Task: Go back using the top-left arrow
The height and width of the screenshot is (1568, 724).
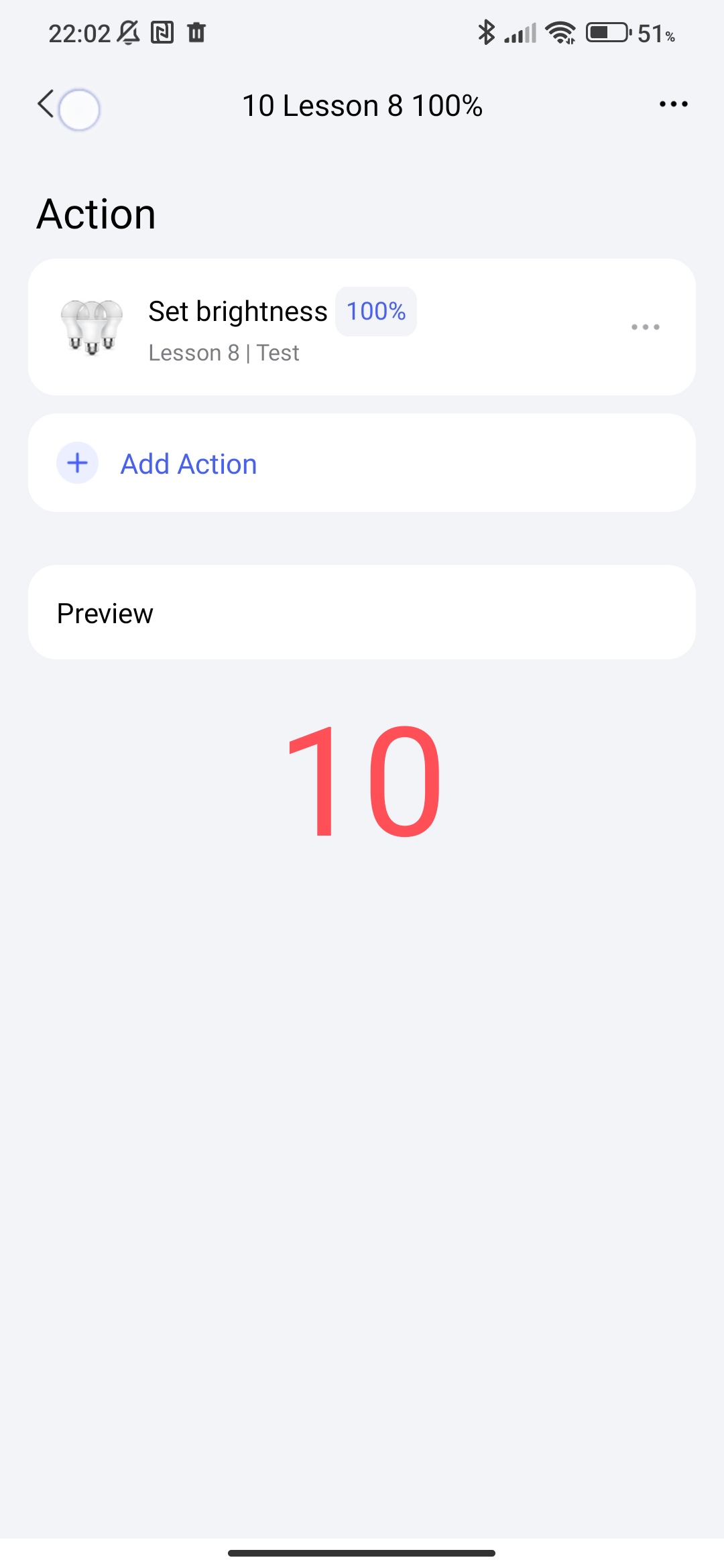Action: pos(46,105)
